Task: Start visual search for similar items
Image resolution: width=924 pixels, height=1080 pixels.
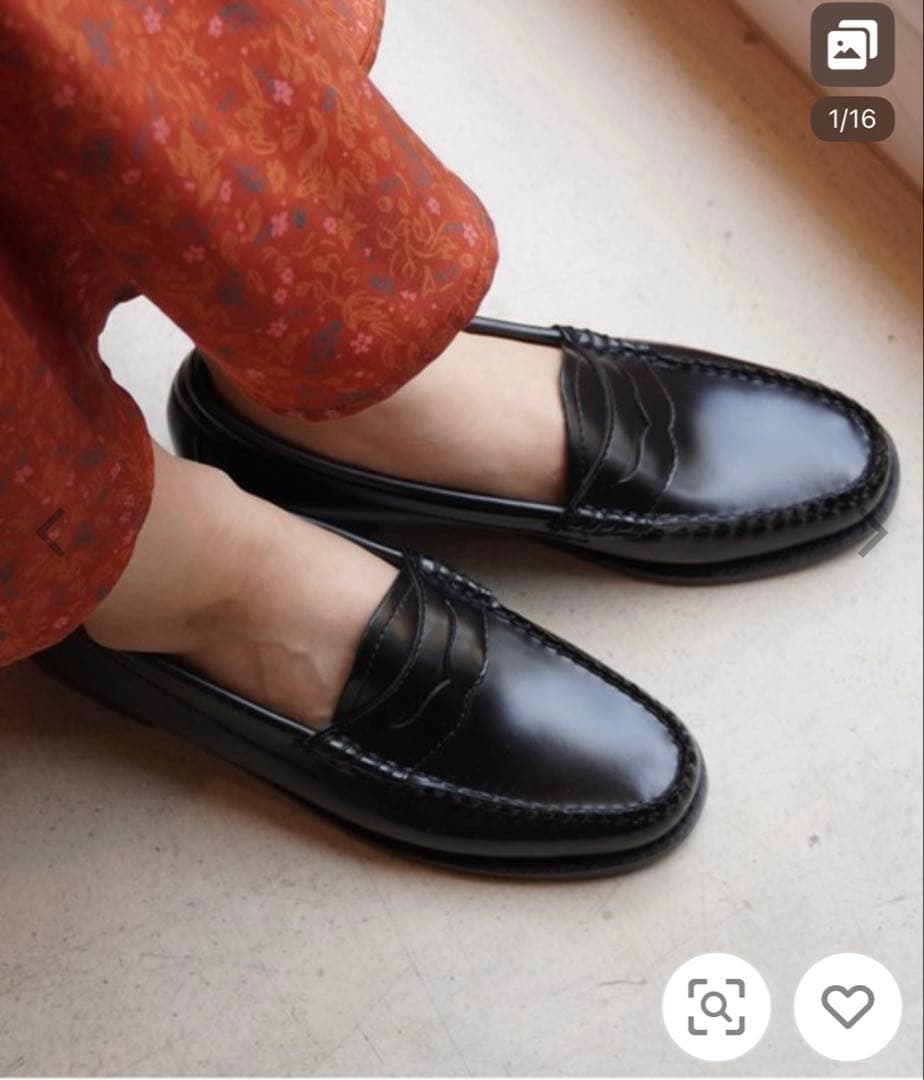Action: click(716, 1006)
